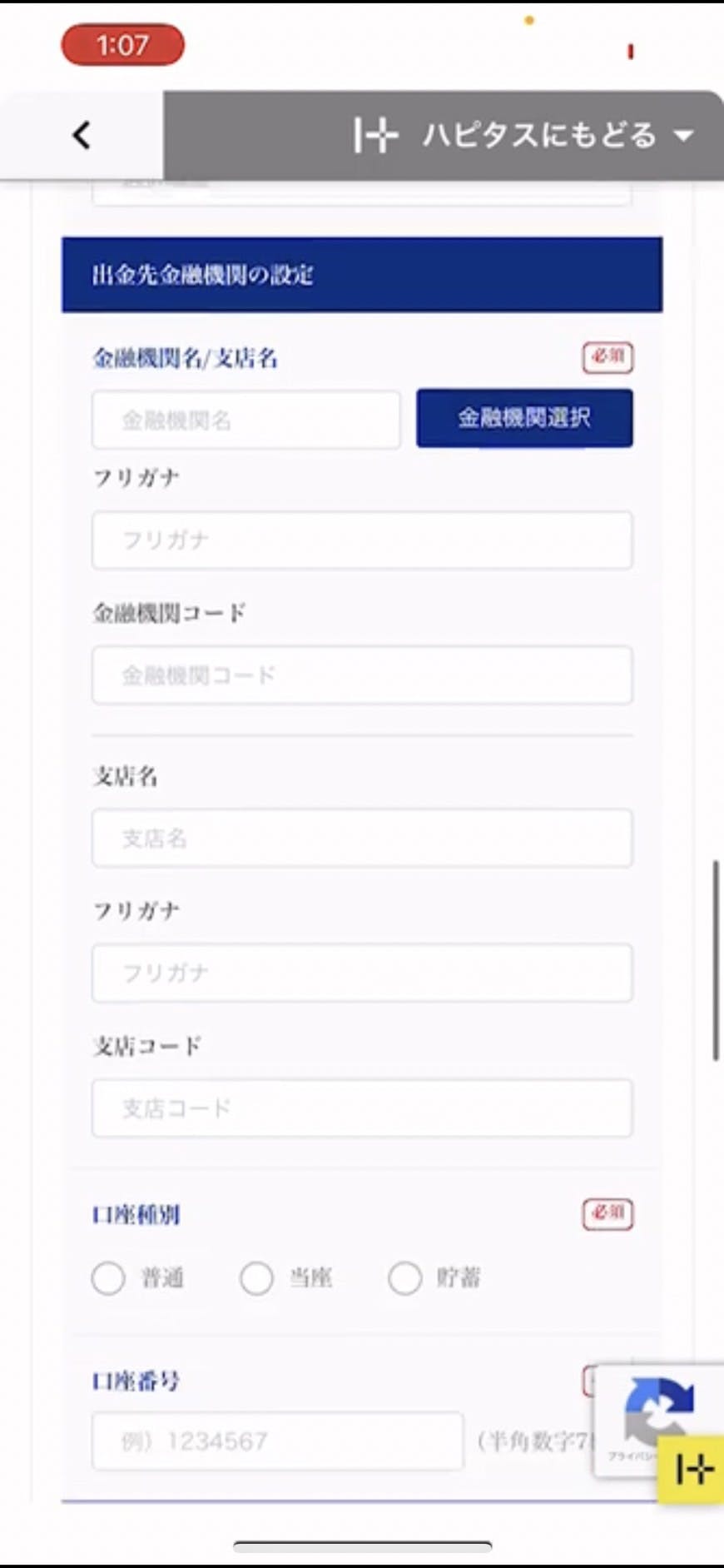The height and width of the screenshot is (1568, 724).
Task: Focus the bank name フリガナ field
Action: [x=362, y=540]
